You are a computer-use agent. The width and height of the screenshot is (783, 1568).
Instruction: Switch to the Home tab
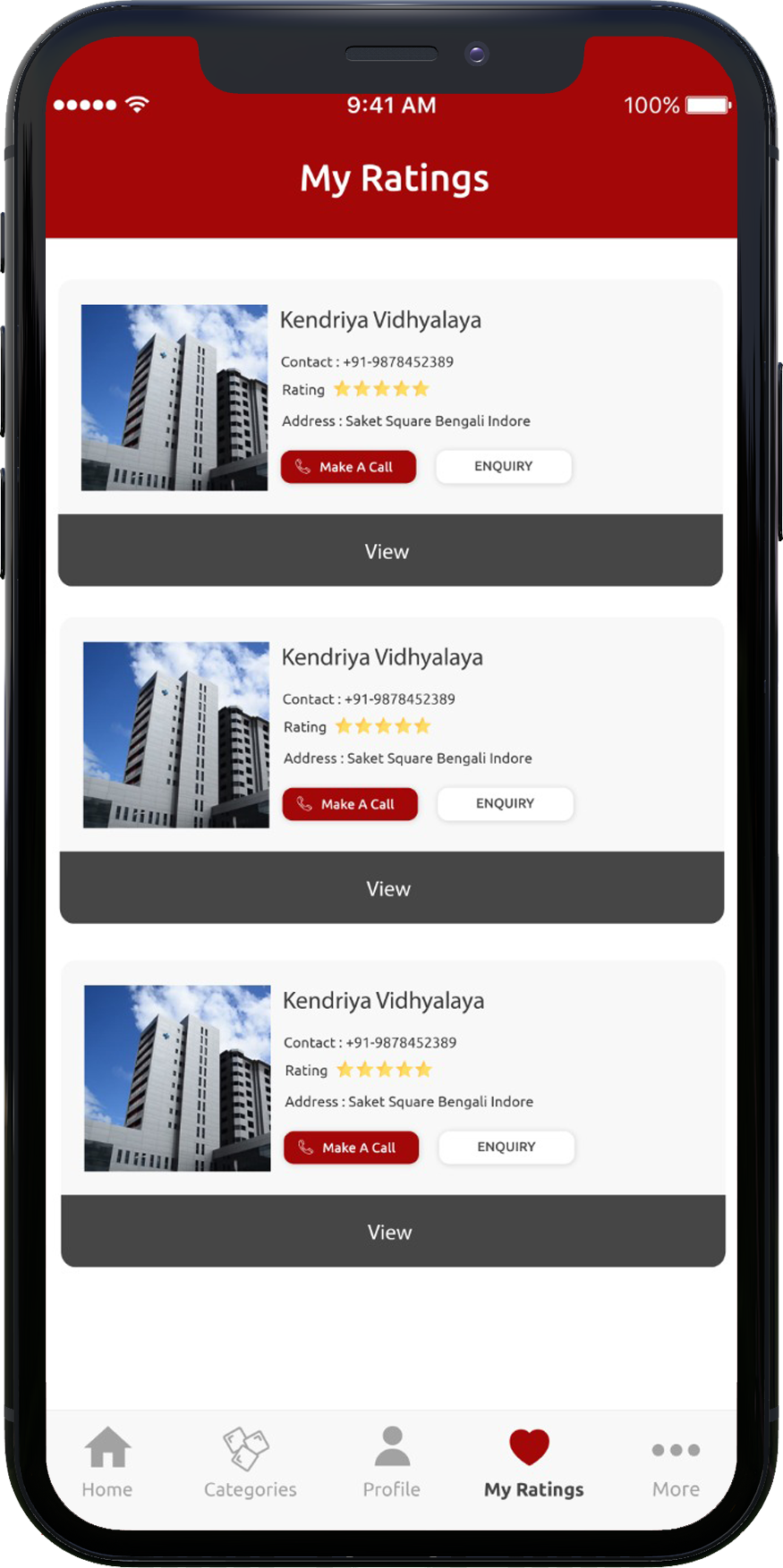[x=107, y=1462]
